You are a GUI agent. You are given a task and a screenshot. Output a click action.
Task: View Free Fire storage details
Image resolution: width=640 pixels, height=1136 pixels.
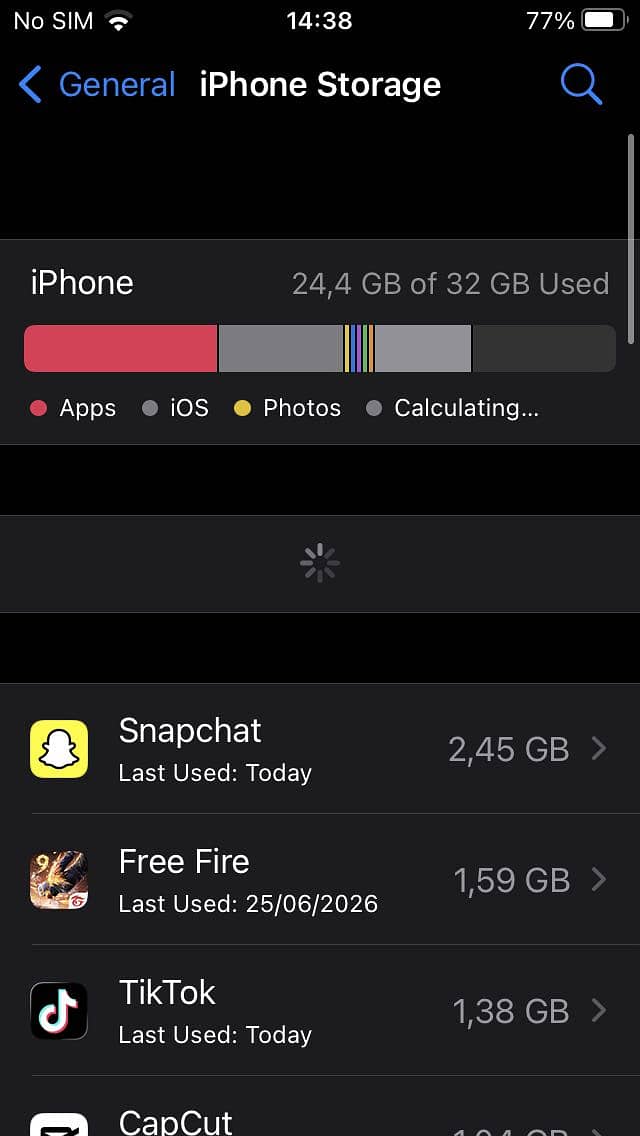(x=320, y=880)
